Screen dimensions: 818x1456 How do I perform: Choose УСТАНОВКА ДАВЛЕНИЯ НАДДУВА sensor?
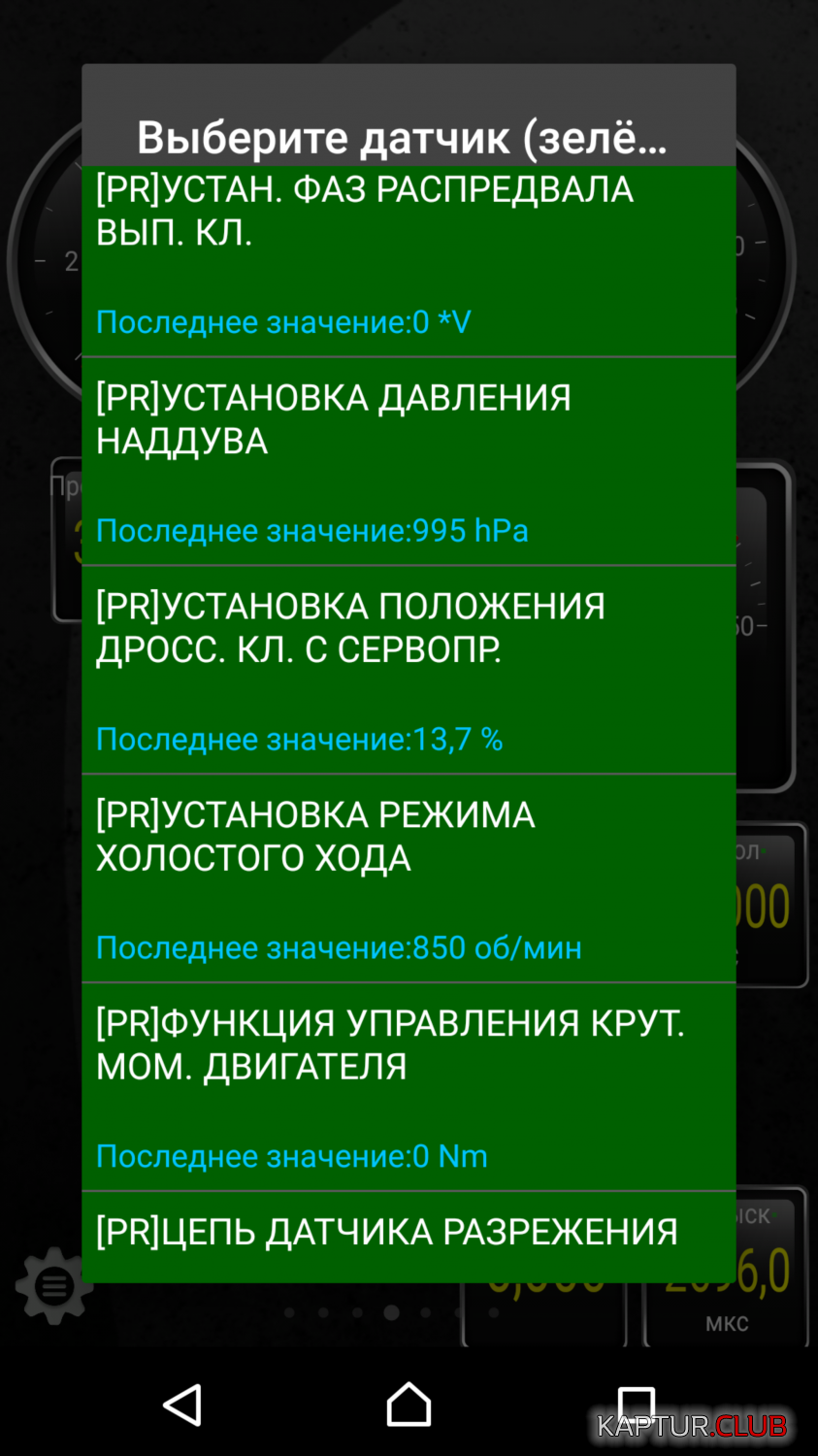(x=409, y=461)
